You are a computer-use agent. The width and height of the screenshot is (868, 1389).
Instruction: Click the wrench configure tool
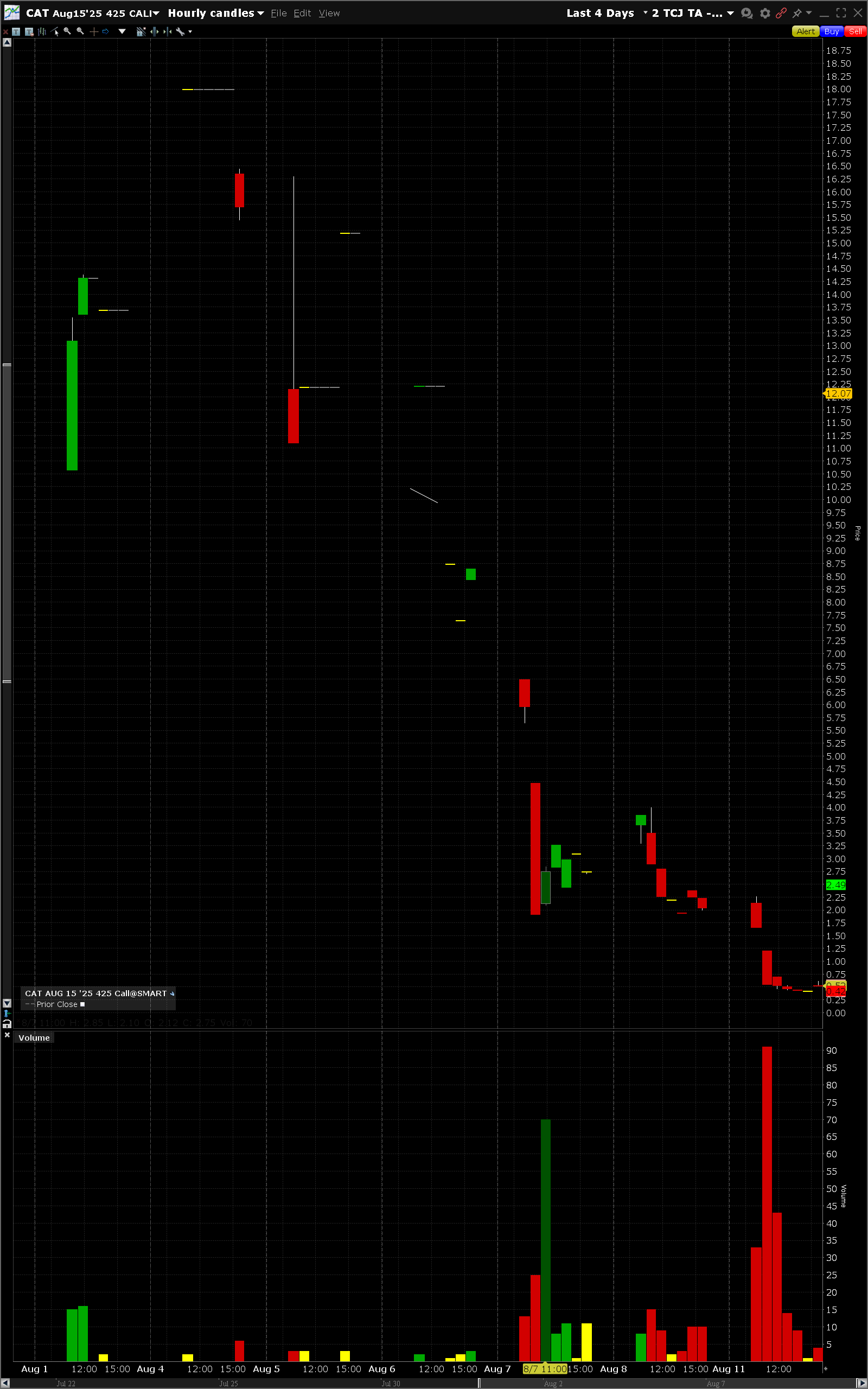coord(181,31)
